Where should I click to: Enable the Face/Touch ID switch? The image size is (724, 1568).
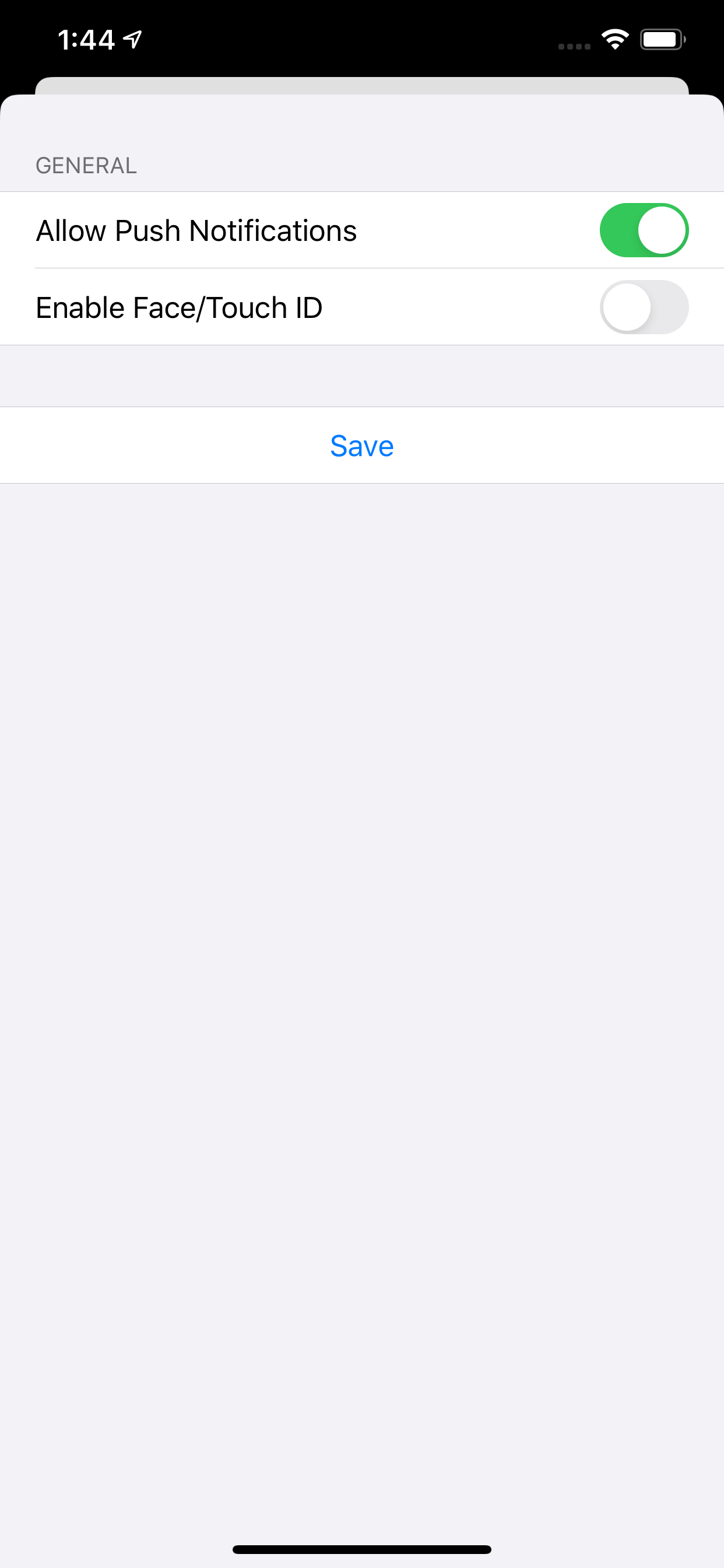tap(644, 307)
